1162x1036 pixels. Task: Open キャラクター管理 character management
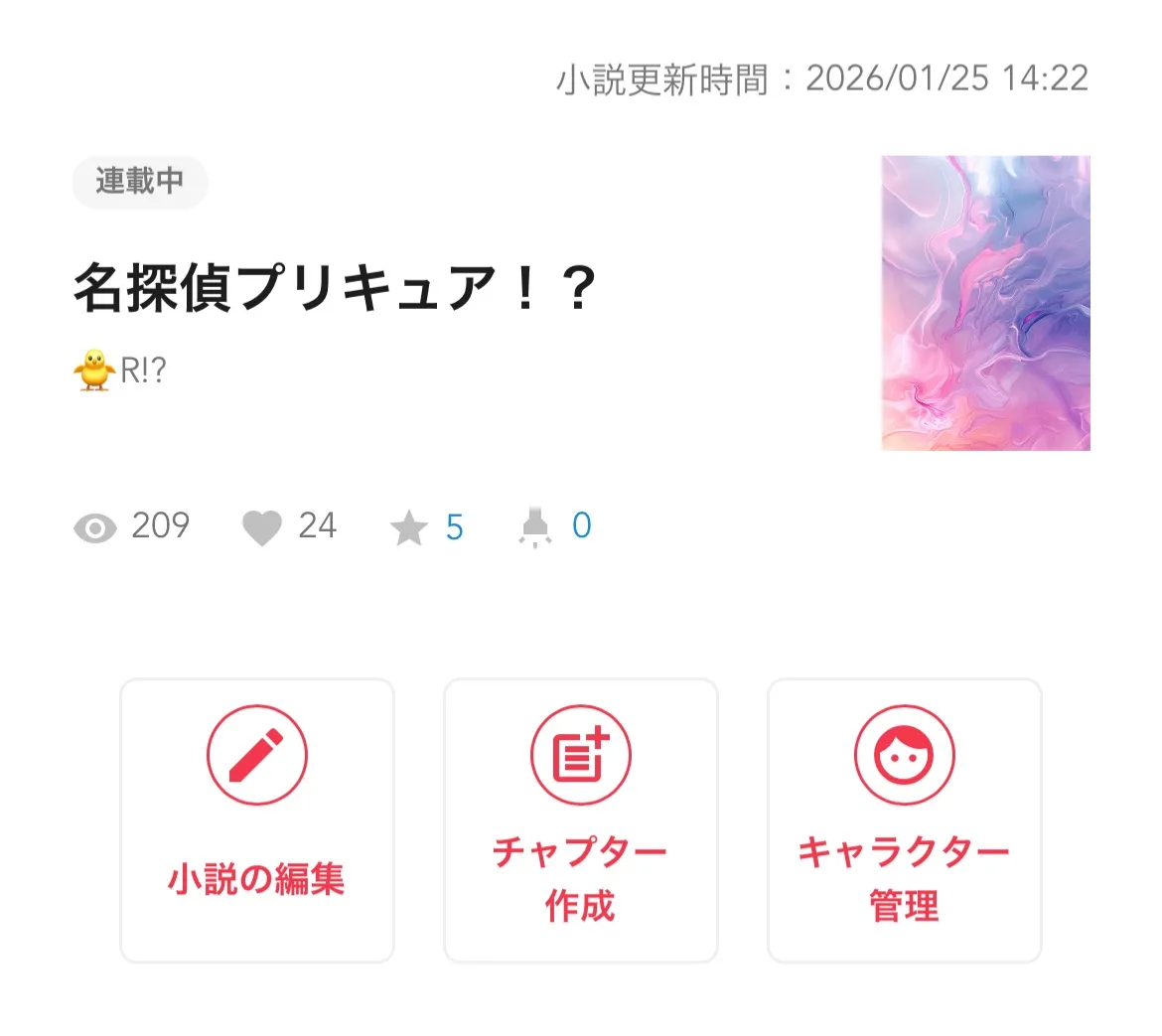pos(904,820)
